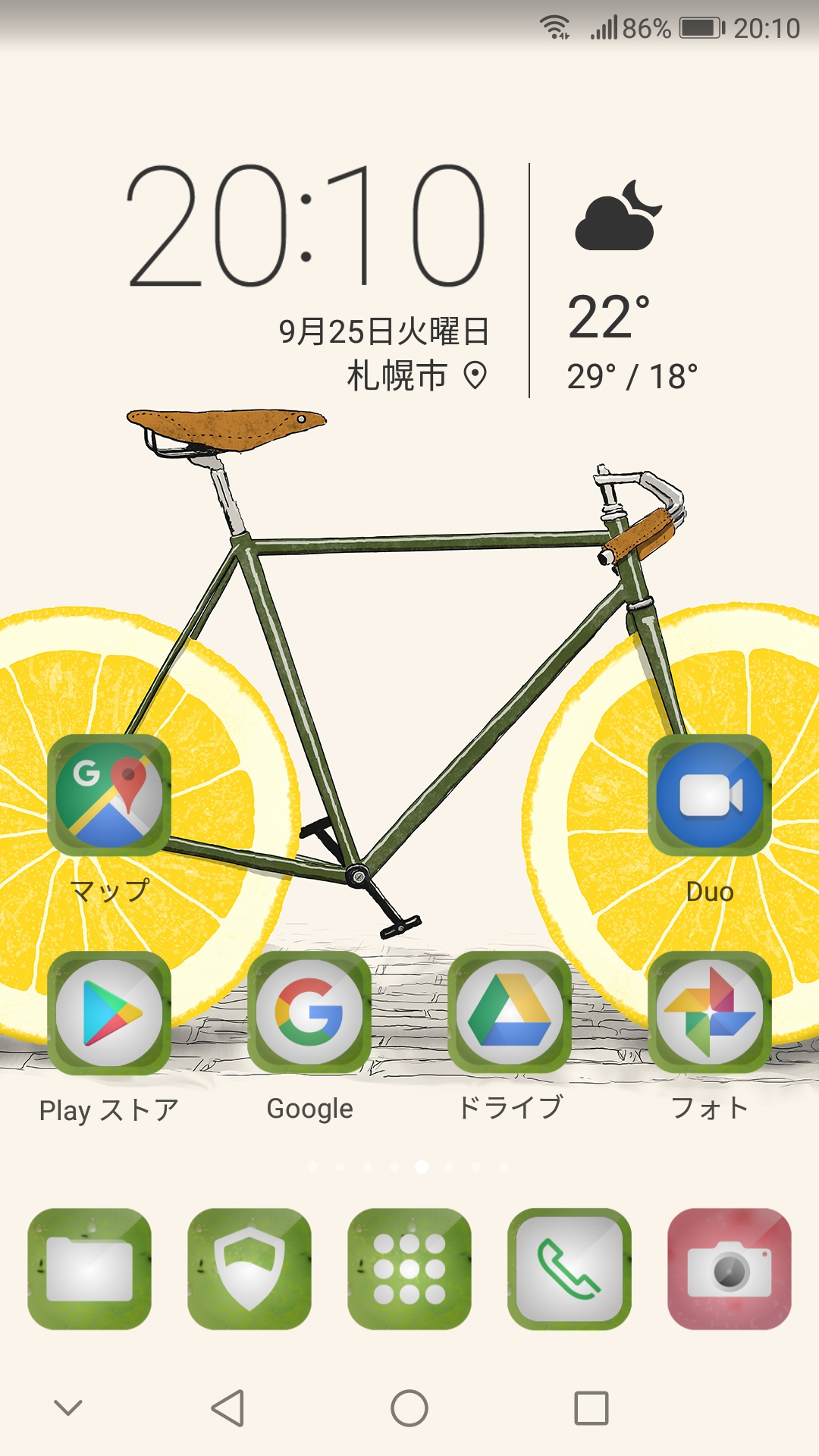819x1456 pixels.
Task: Open フォト (Google Photos)
Action: (710, 1013)
